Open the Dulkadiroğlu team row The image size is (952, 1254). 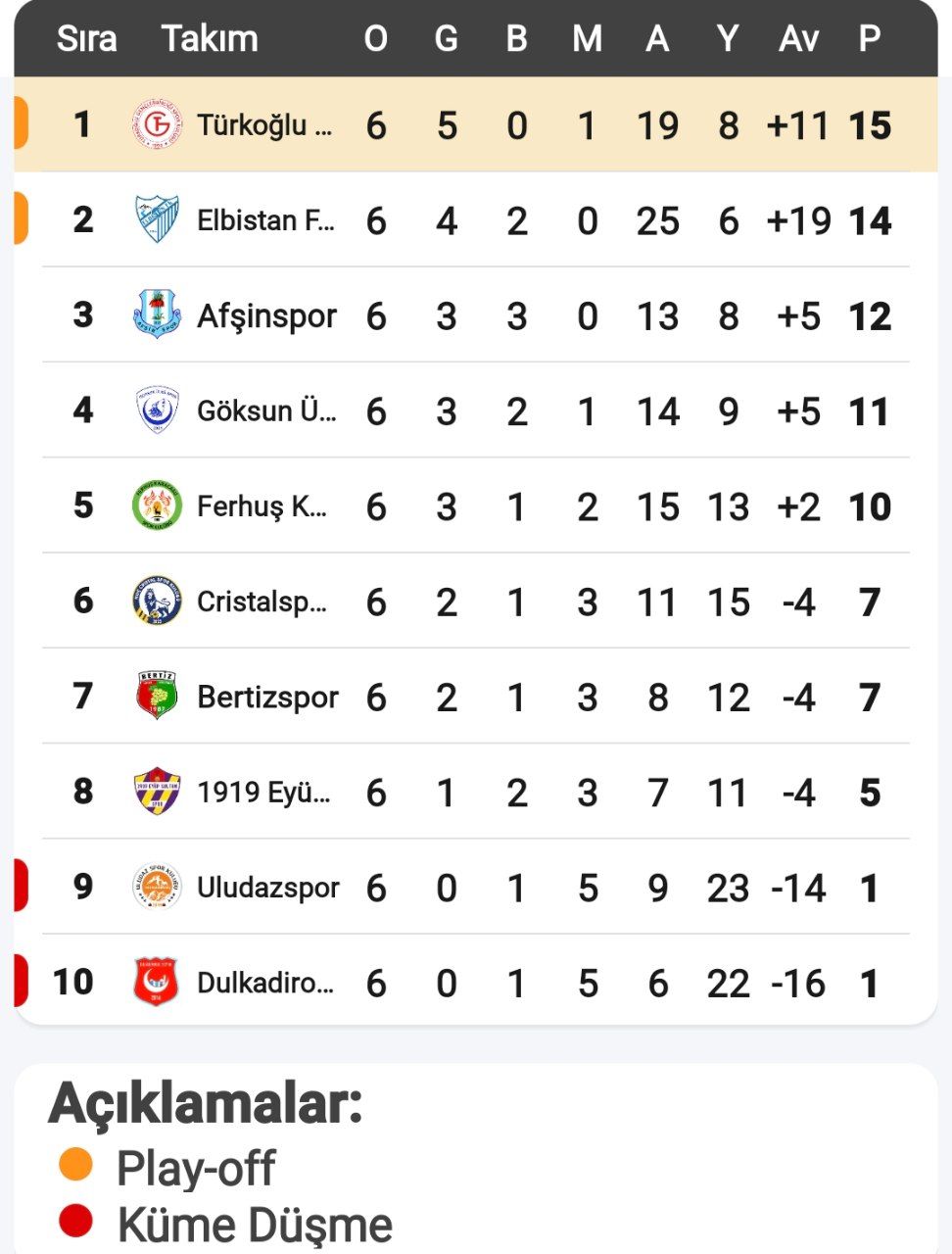coord(264,982)
